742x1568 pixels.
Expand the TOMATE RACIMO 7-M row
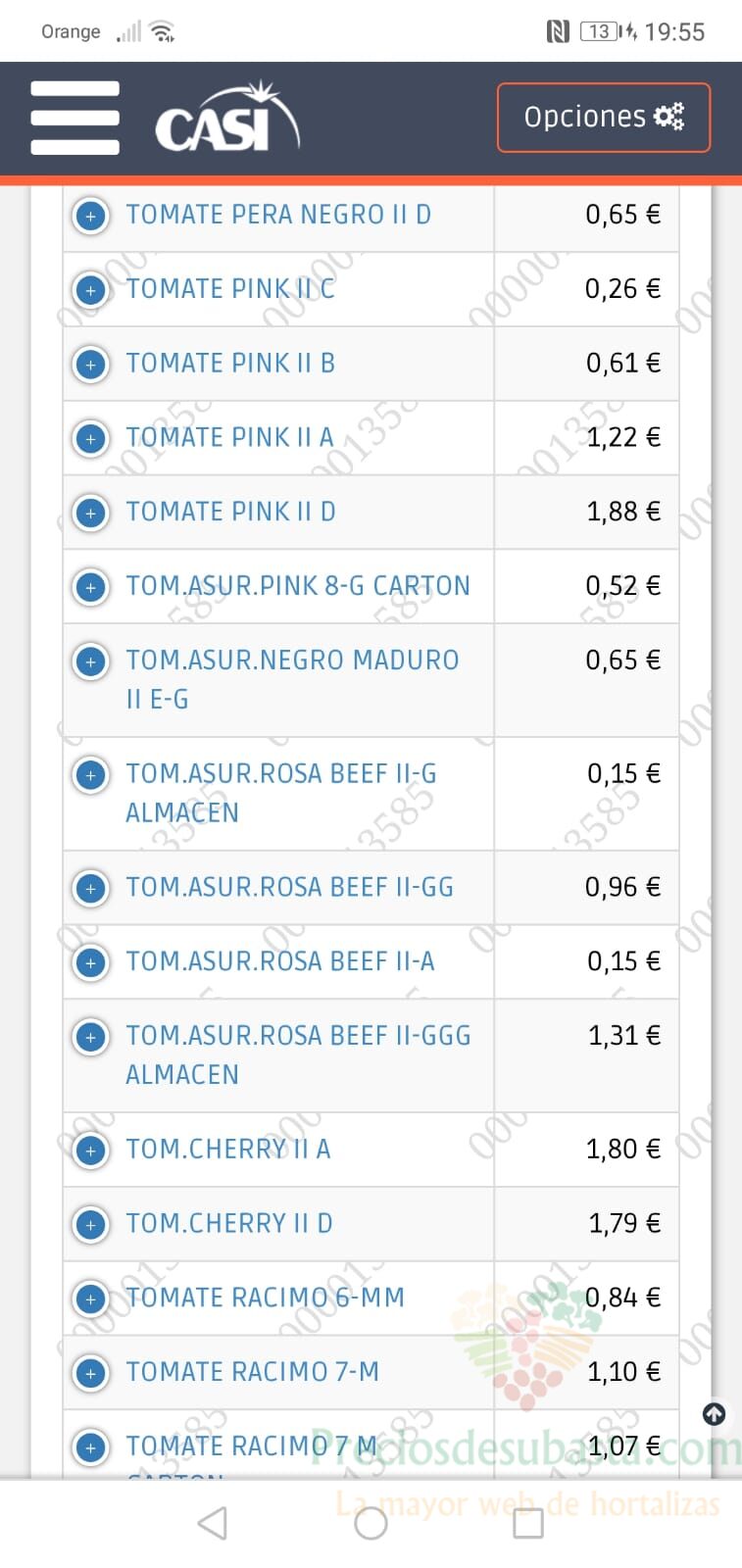91,1373
